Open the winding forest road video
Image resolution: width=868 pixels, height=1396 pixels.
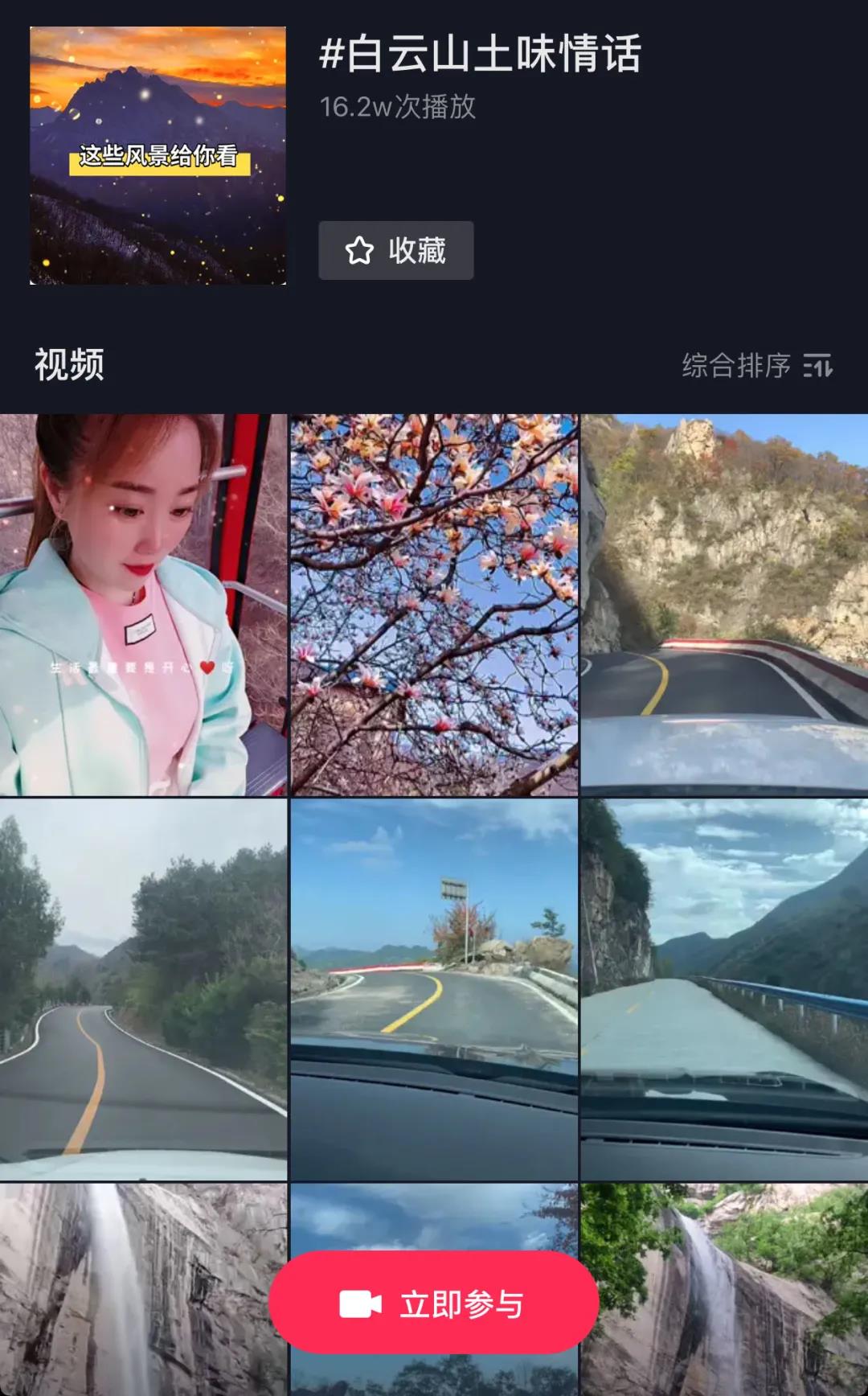[x=143, y=989]
